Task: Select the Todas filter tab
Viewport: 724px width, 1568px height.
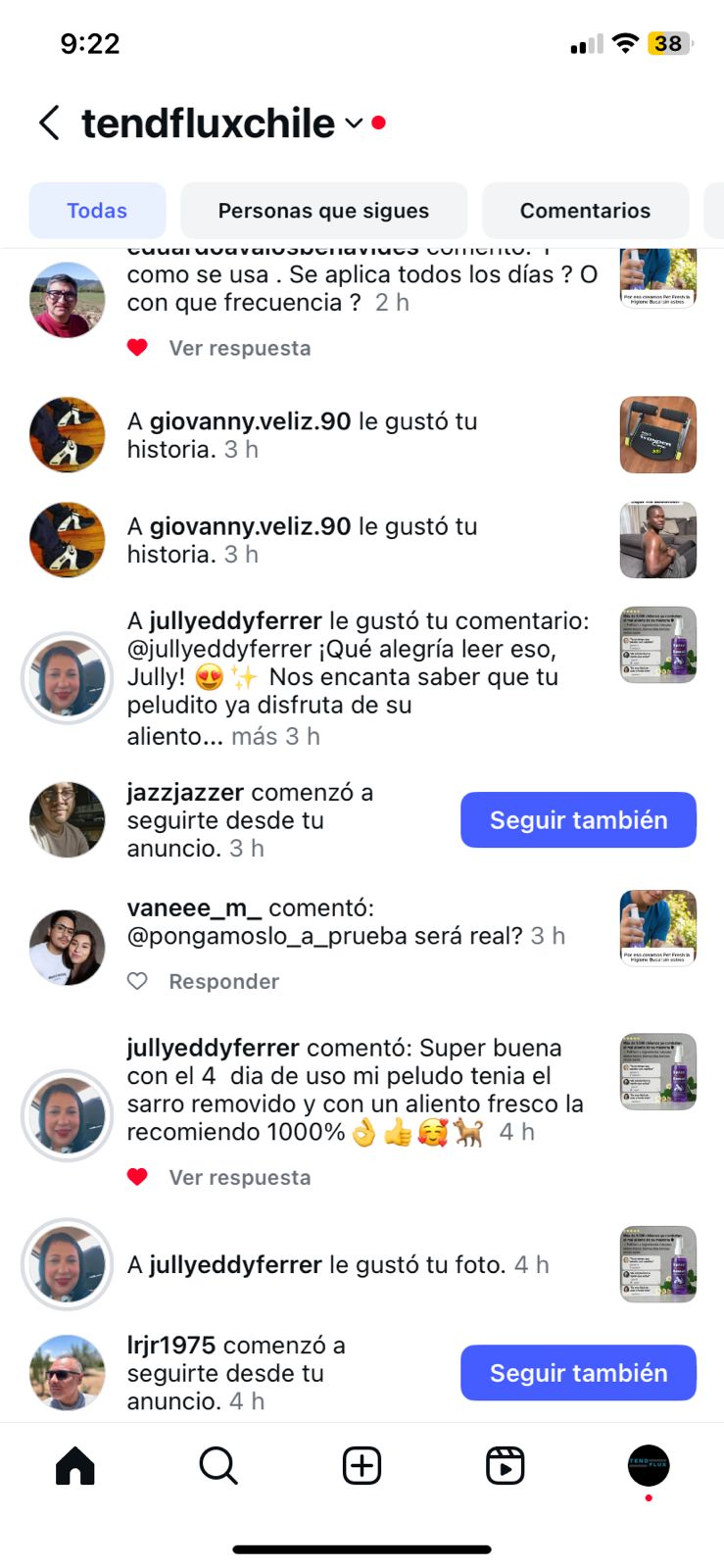Action: [97, 211]
